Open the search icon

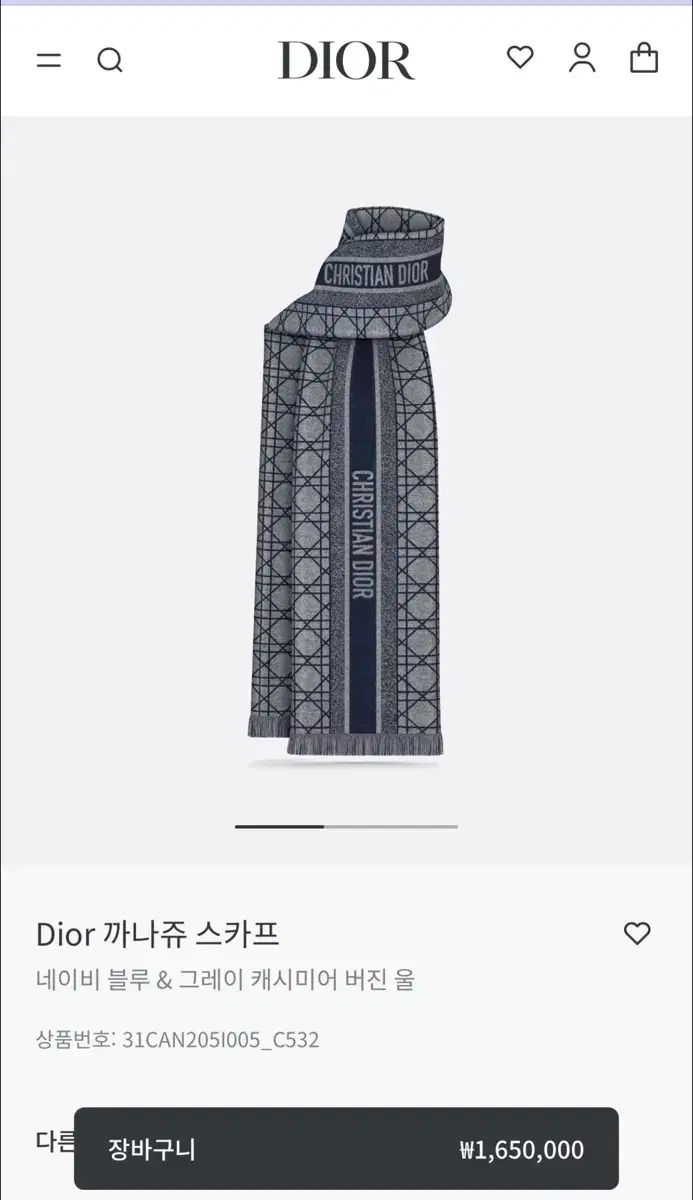pos(110,60)
